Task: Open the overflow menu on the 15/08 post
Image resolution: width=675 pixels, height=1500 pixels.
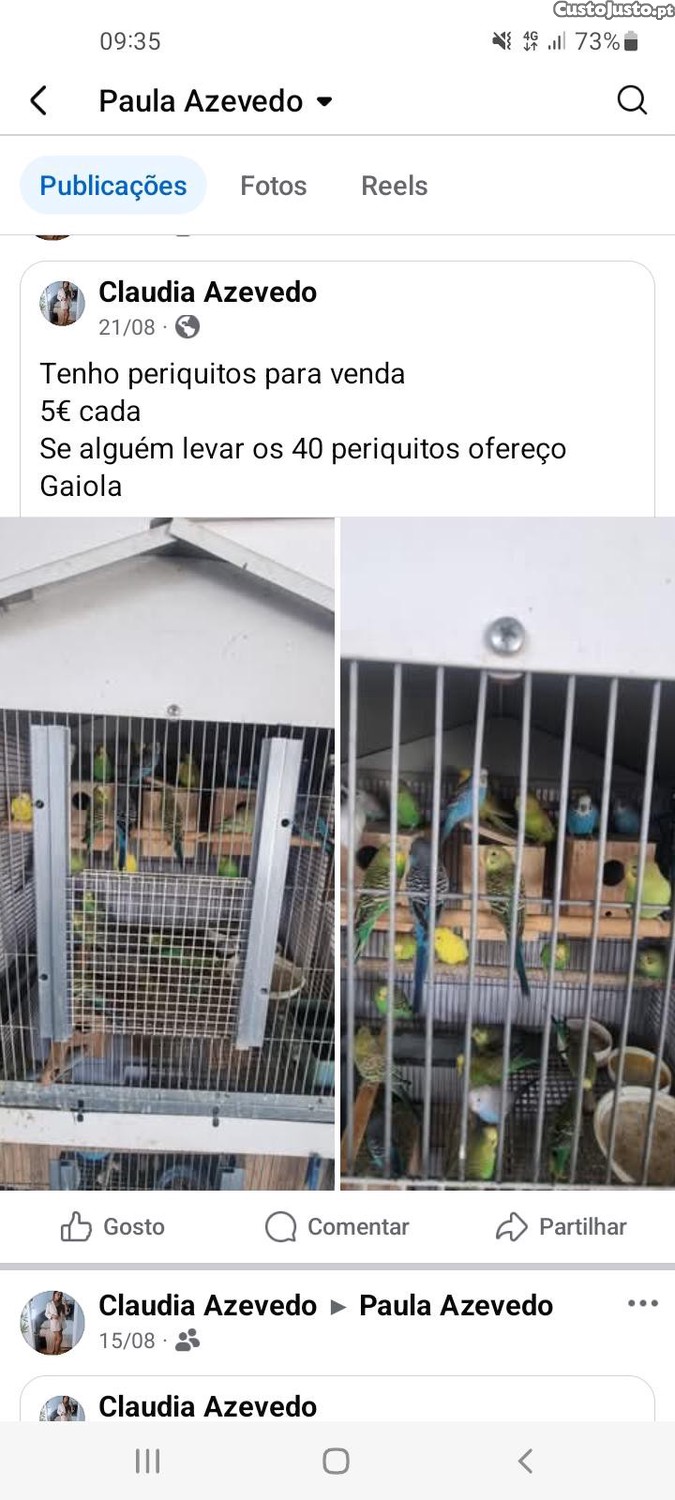Action: pyautogui.click(x=642, y=1304)
